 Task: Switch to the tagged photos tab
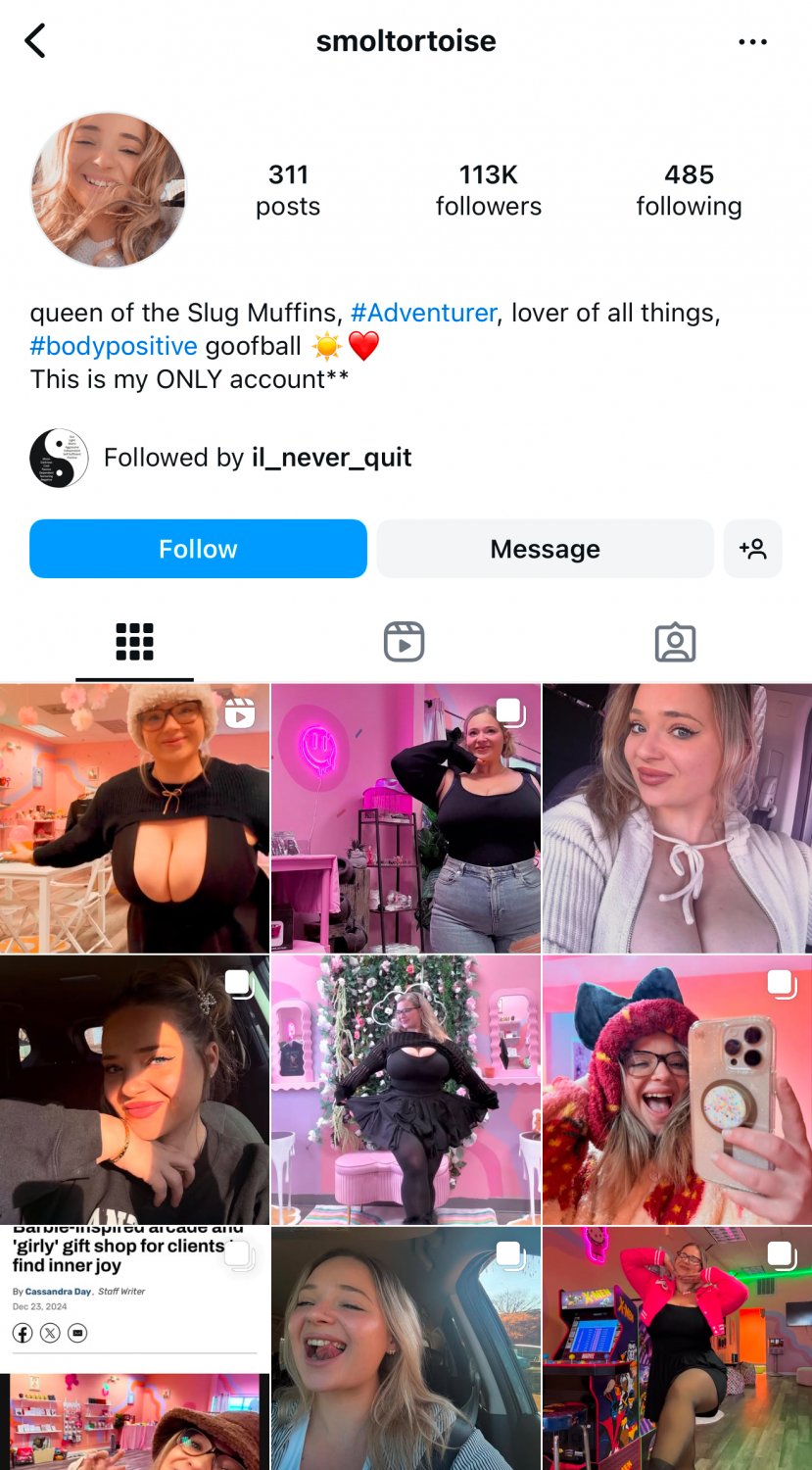[675, 642]
